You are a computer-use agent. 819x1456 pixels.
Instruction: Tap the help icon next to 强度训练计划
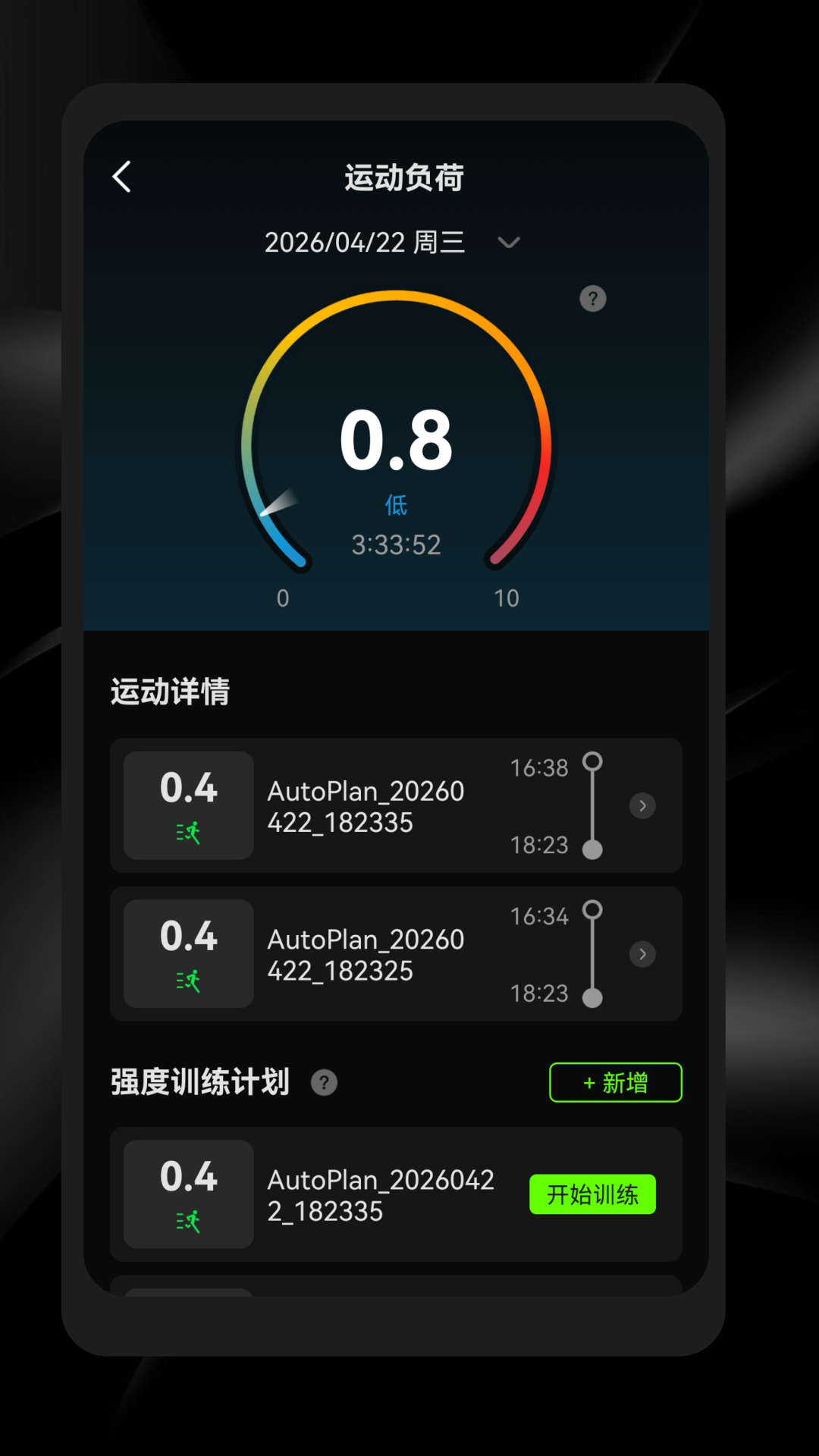324,1083
